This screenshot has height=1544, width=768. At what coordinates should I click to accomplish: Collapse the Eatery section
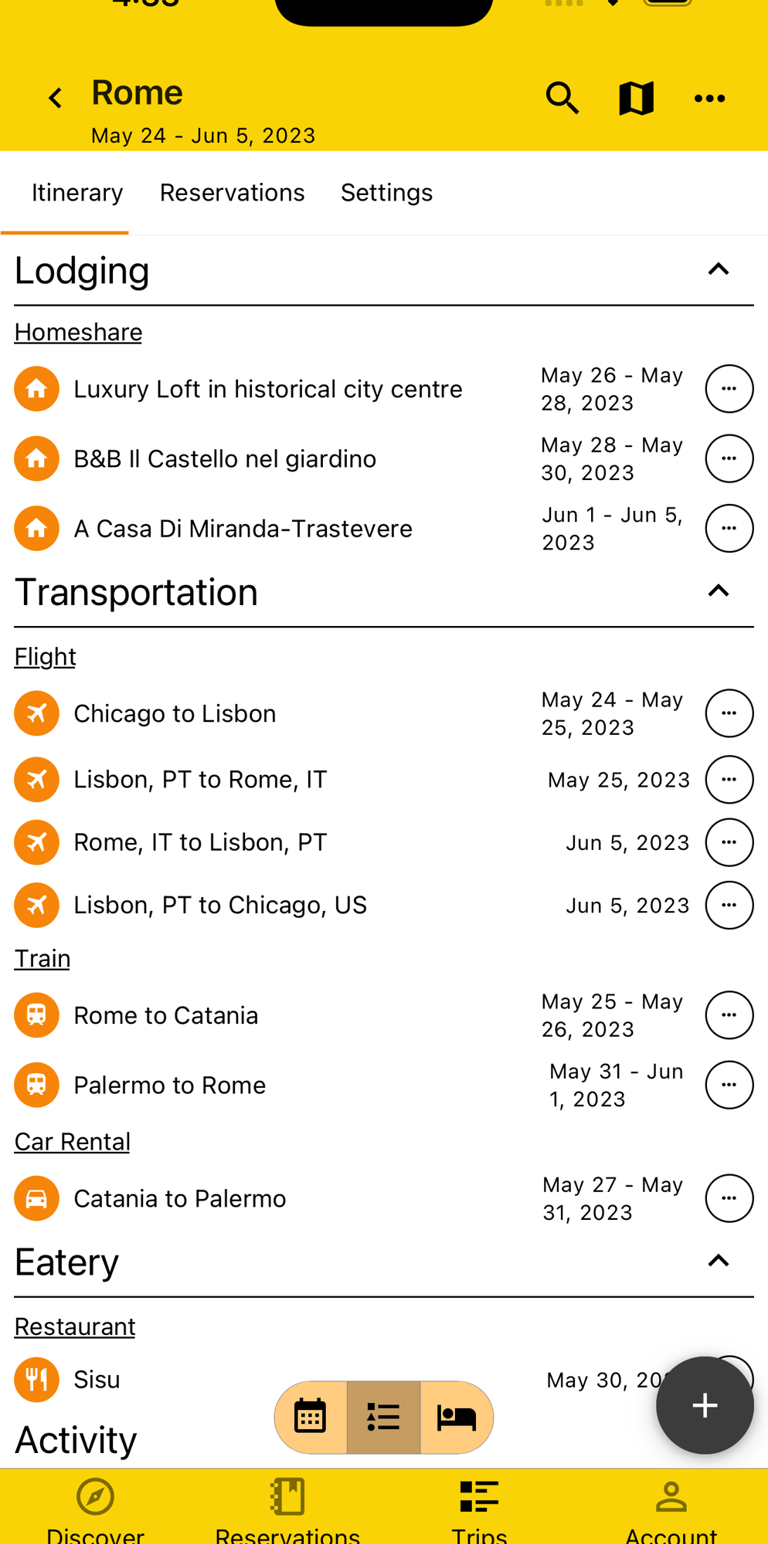pos(718,1260)
